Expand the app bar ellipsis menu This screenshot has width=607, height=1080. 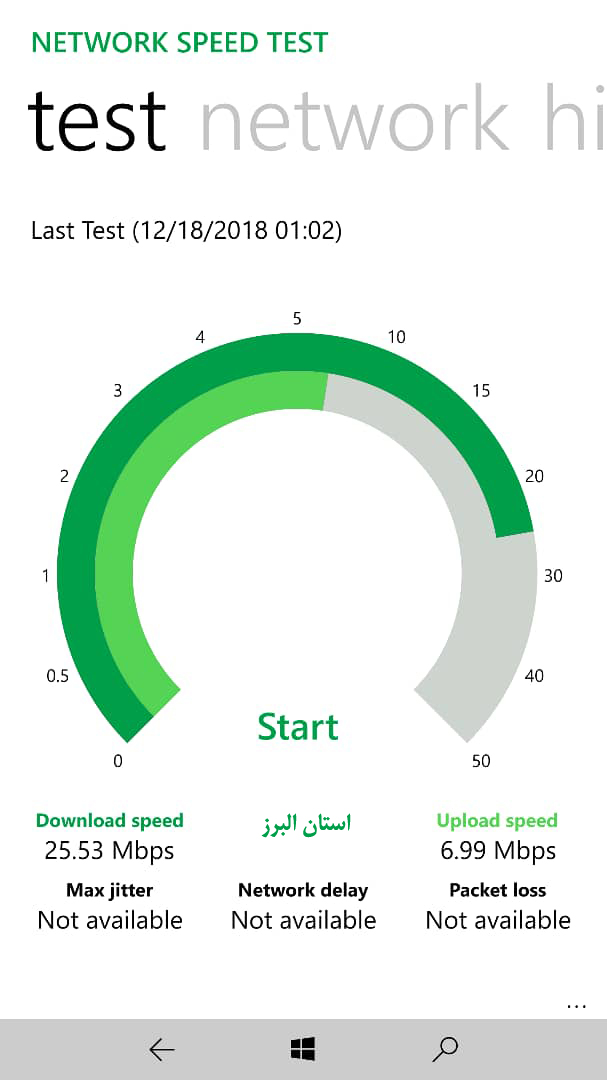coord(576,1006)
